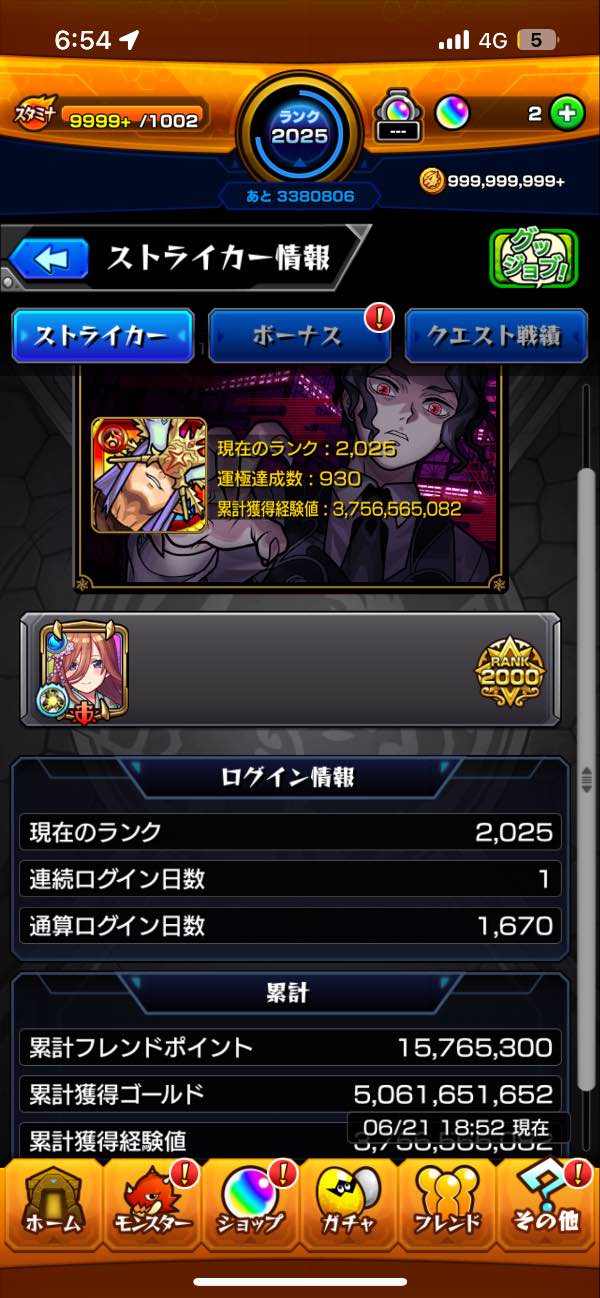Tap the striker monster icon in the profile card
Image resolution: width=600 pixels, height=1298 pixels.
[149, 475]
